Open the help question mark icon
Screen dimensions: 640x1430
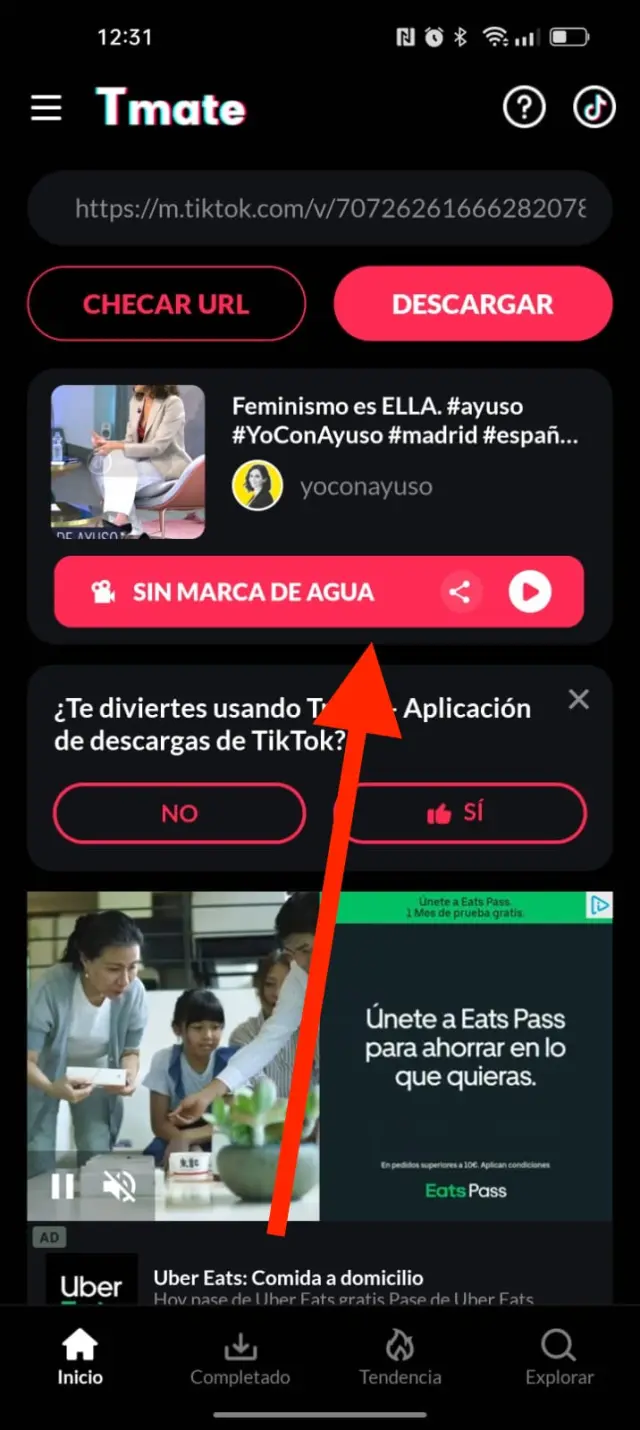(x=524, y=108)
